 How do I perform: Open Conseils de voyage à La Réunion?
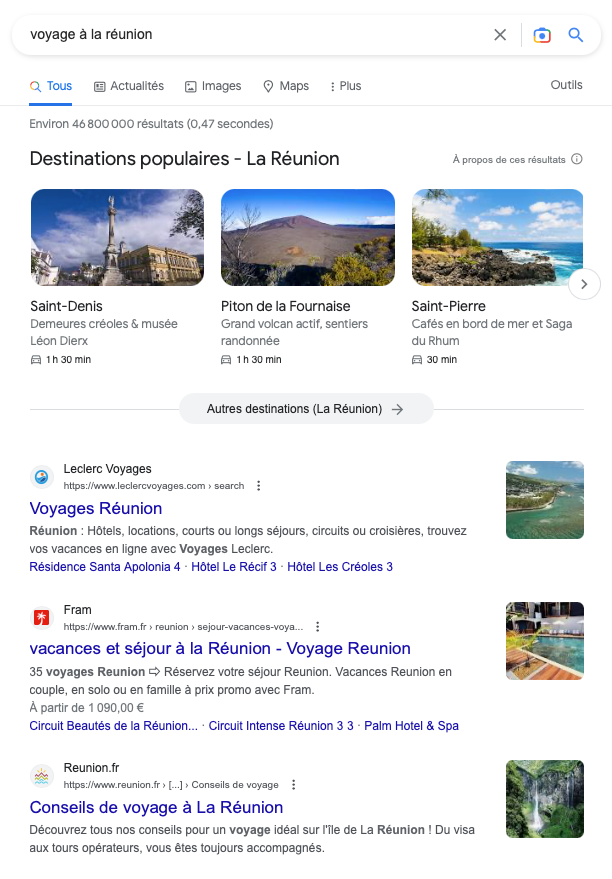156,807
